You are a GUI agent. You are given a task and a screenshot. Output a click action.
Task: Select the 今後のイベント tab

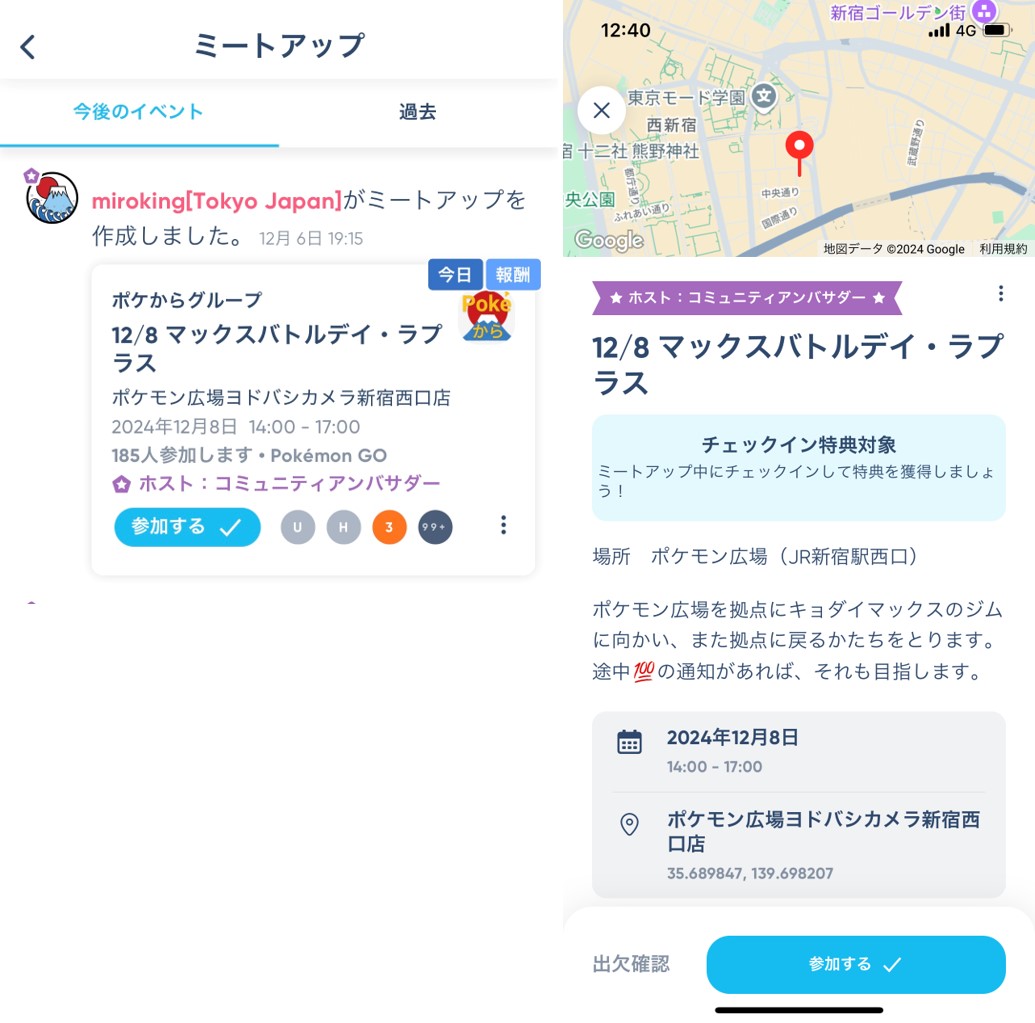138,112
